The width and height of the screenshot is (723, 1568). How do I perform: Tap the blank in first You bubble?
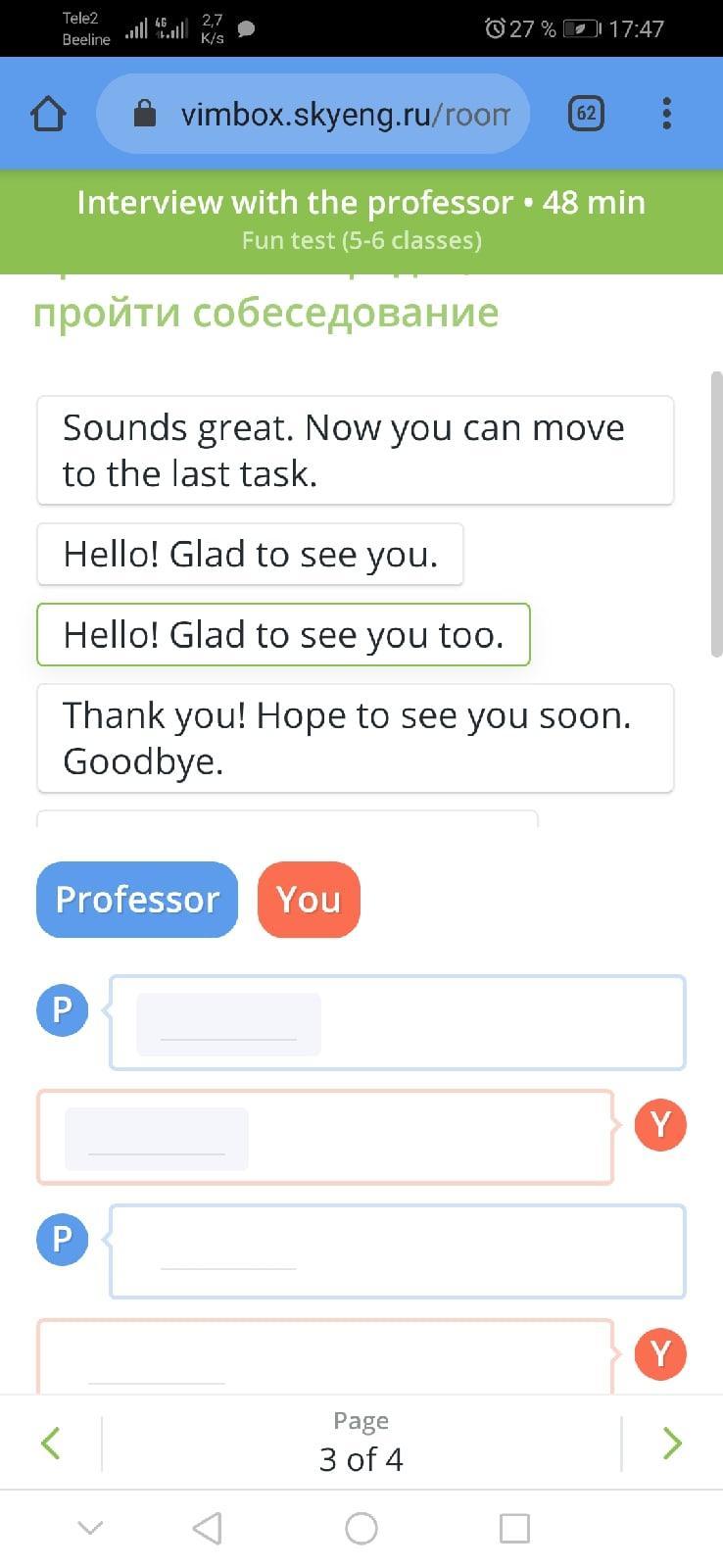tap(157, 1139)
